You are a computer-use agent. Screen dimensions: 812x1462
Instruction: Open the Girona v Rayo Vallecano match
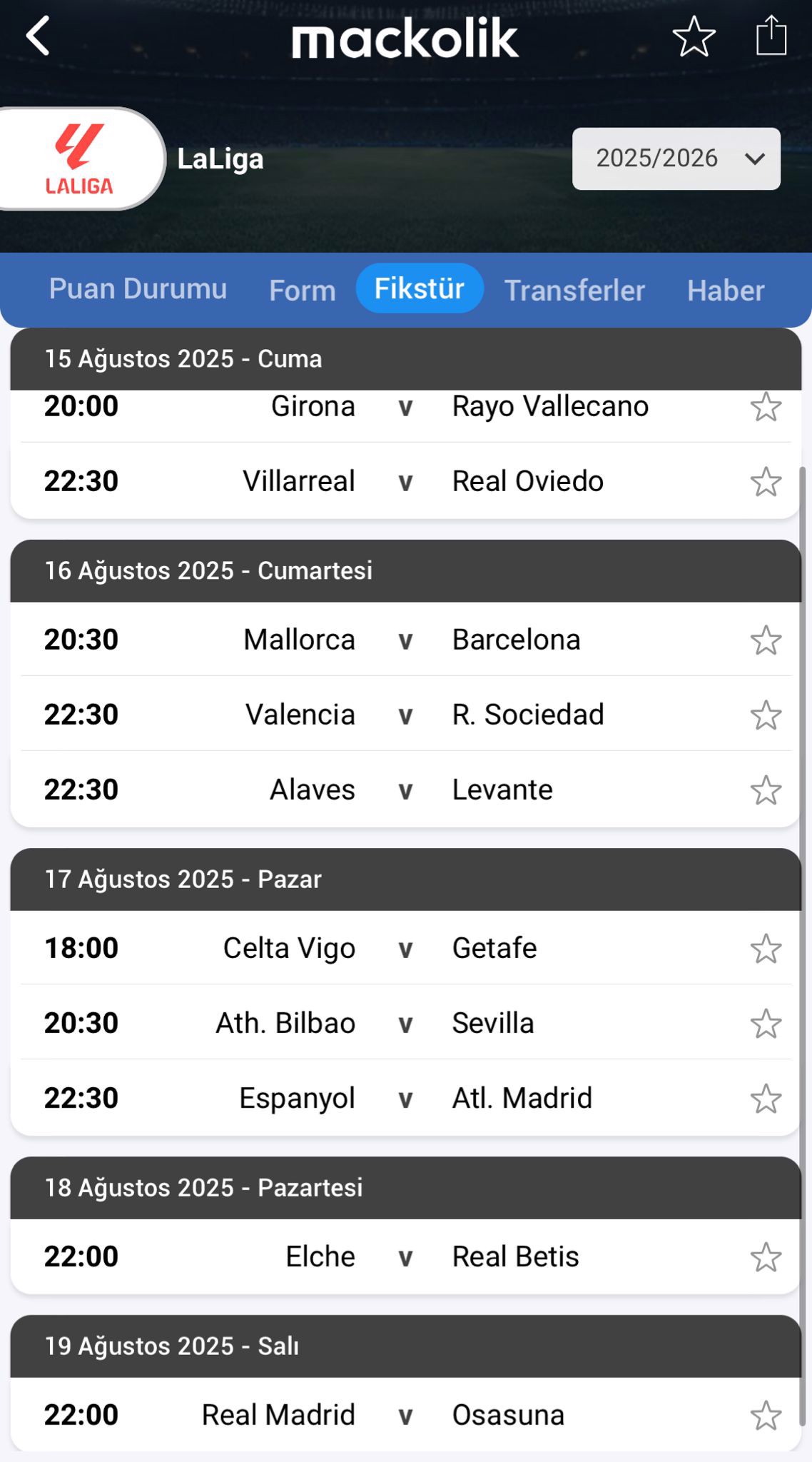[405, 407]
